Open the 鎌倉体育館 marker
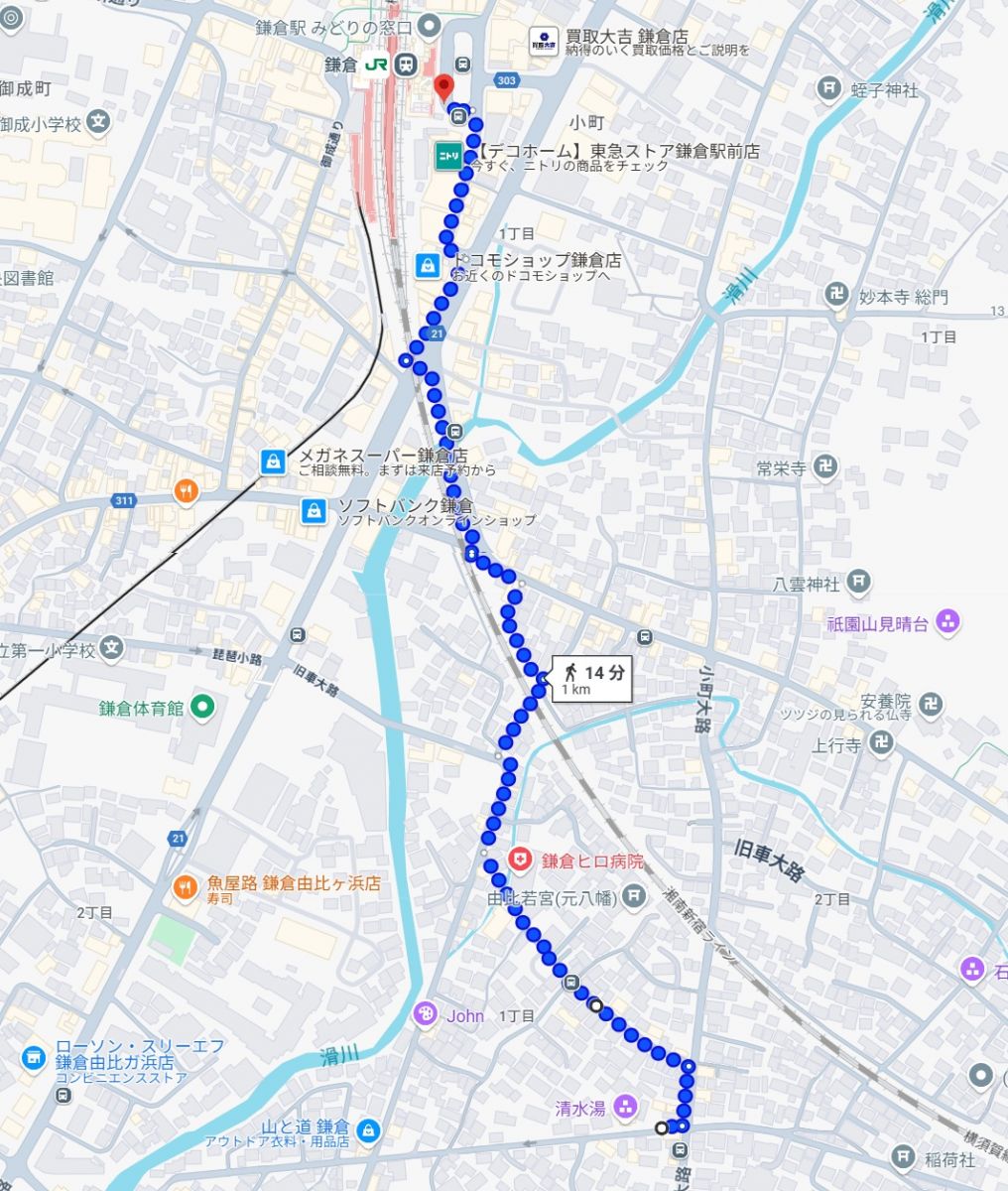The height and width of the screenshot is (1191, 1008). point(203,708)
